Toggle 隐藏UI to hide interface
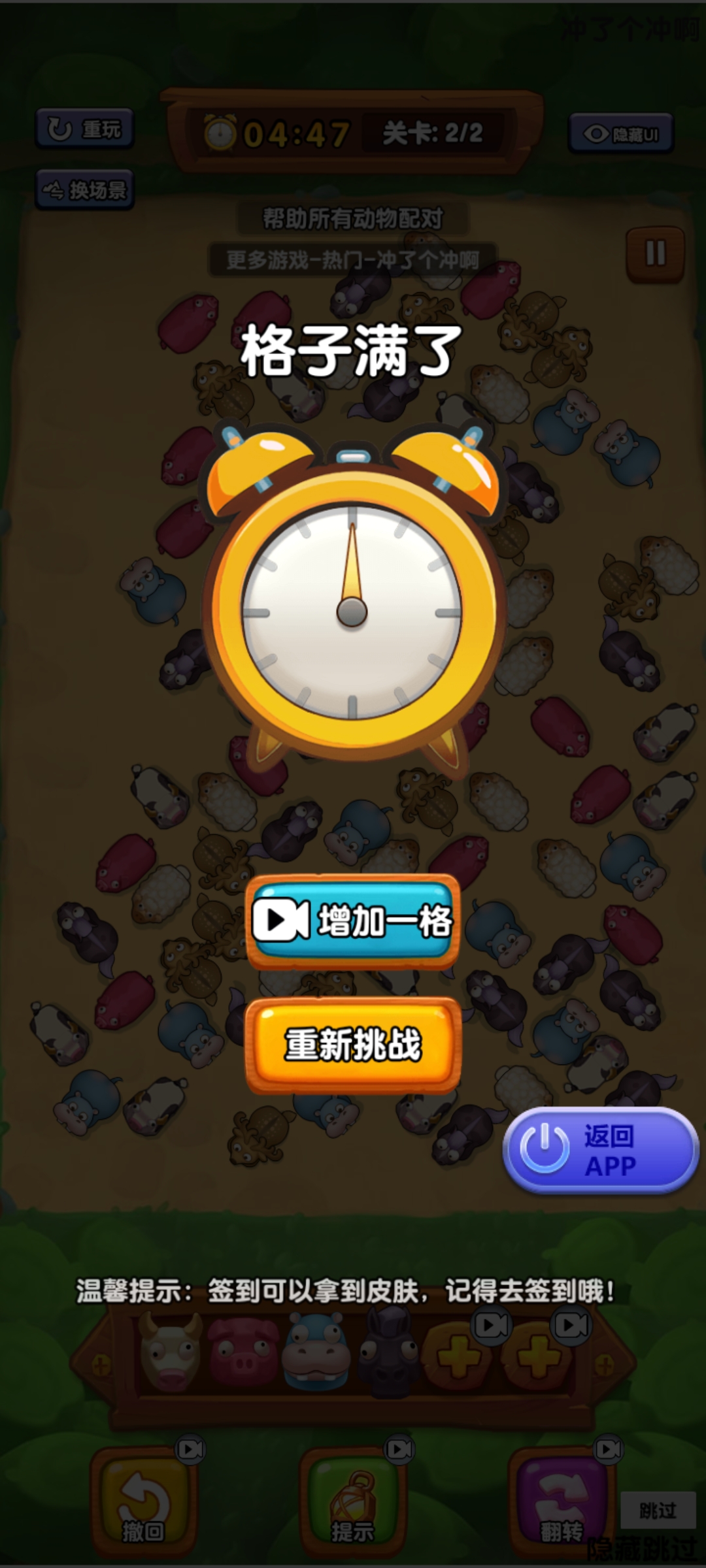 pos(620,134)
